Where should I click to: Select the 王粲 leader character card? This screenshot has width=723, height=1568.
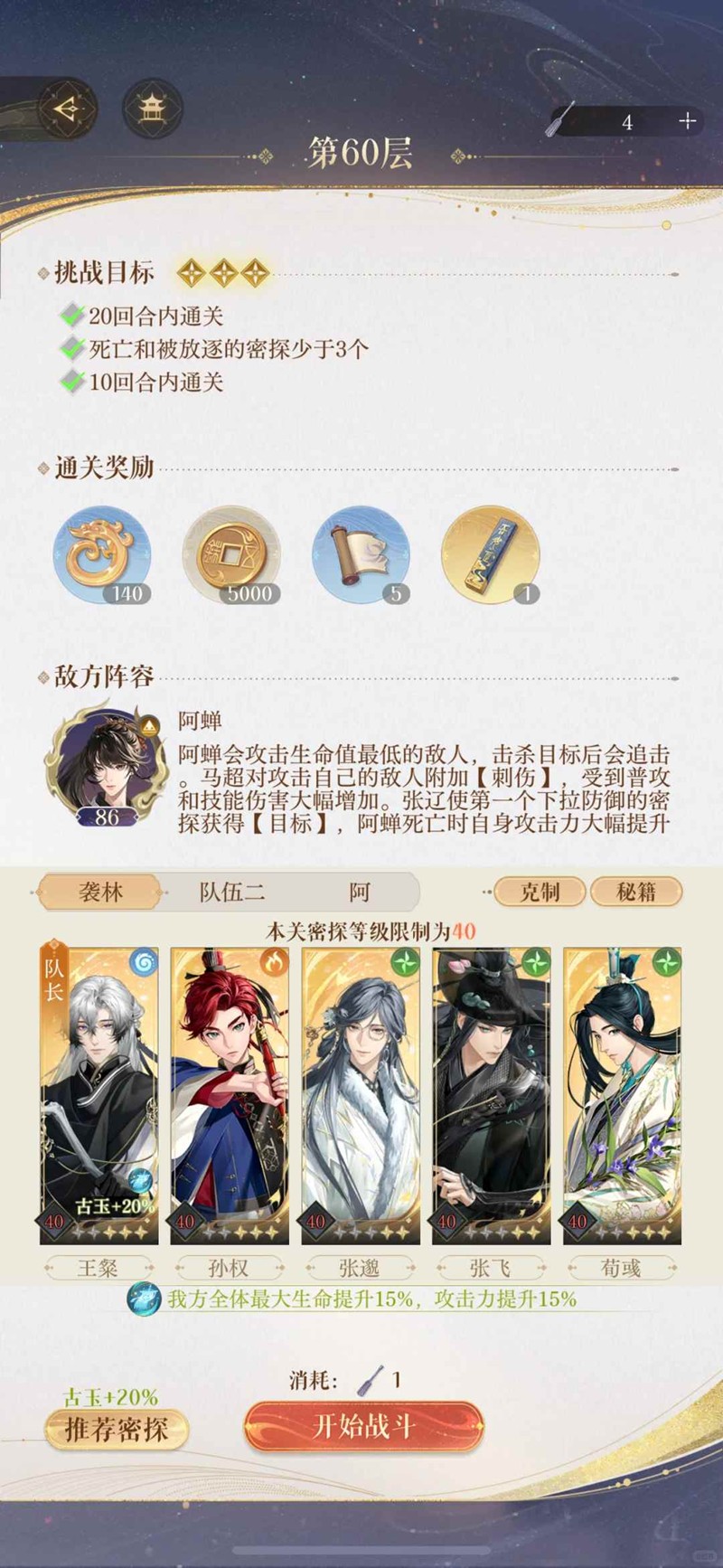pos(99,1094)
